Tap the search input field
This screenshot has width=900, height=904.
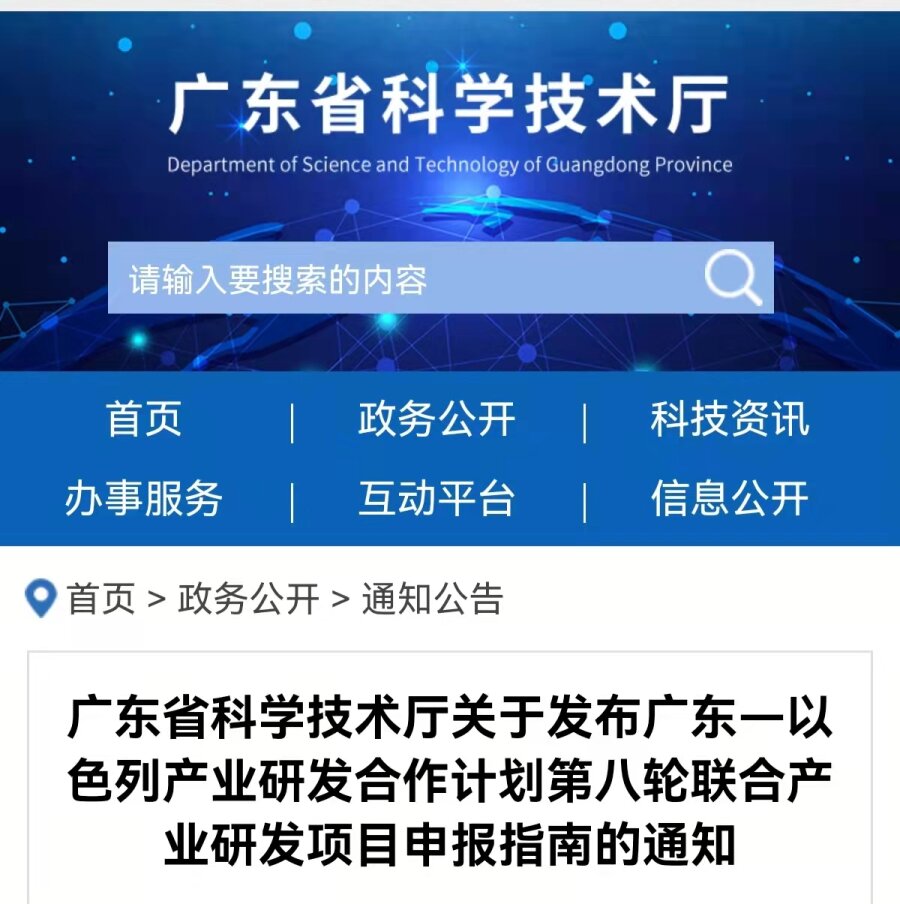click(400, 279)
